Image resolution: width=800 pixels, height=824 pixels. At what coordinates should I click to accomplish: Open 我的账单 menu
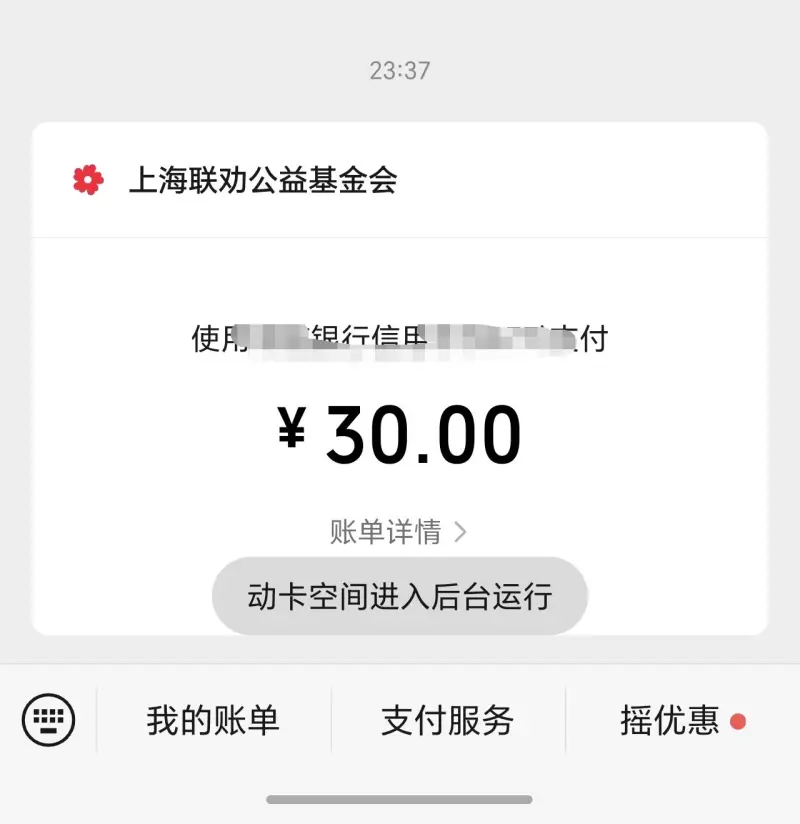coord(213,720)
